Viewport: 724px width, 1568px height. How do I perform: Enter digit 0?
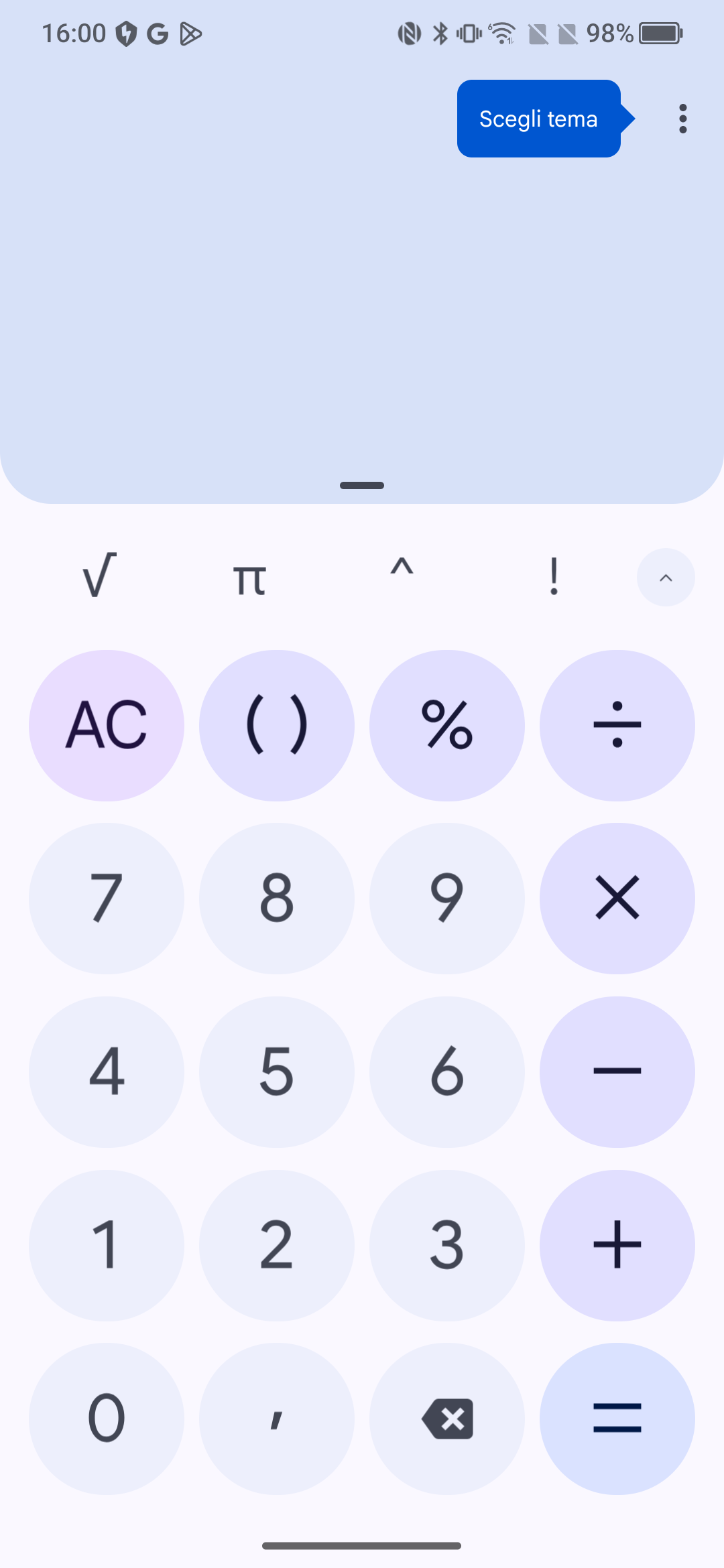[x=107, y=1419]
